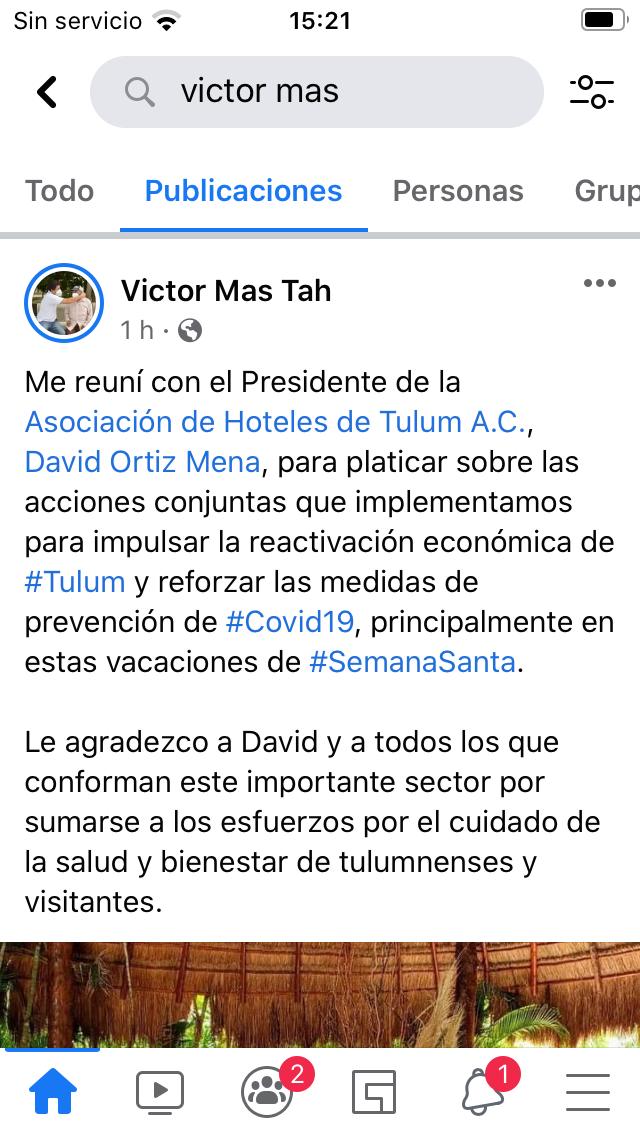Image resolution: width=640 pixels, height=1136 pixels.
Task: View the post's photo
Action: click(320, 993)
